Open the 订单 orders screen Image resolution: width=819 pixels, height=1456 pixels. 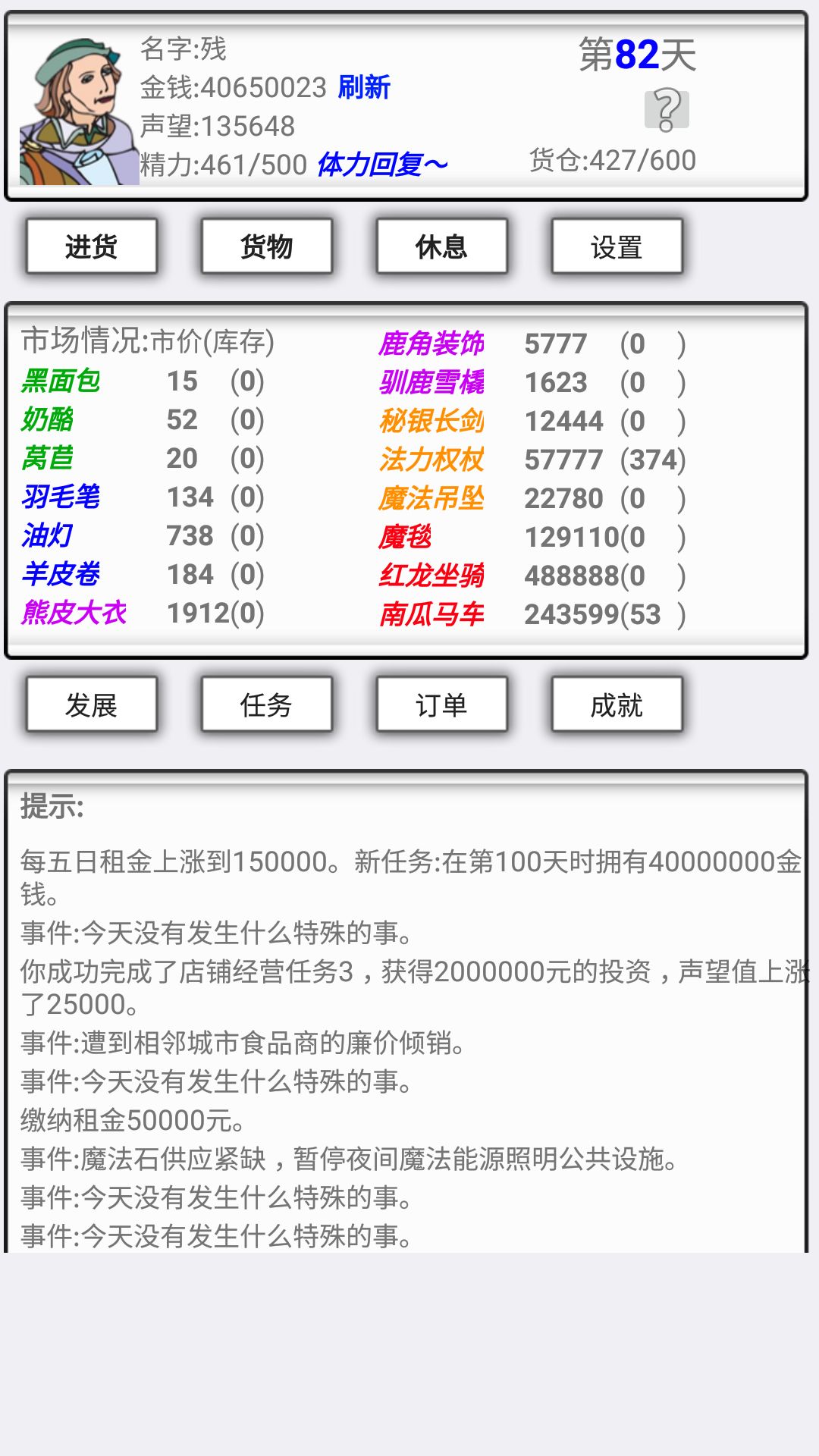click(442, 704)
